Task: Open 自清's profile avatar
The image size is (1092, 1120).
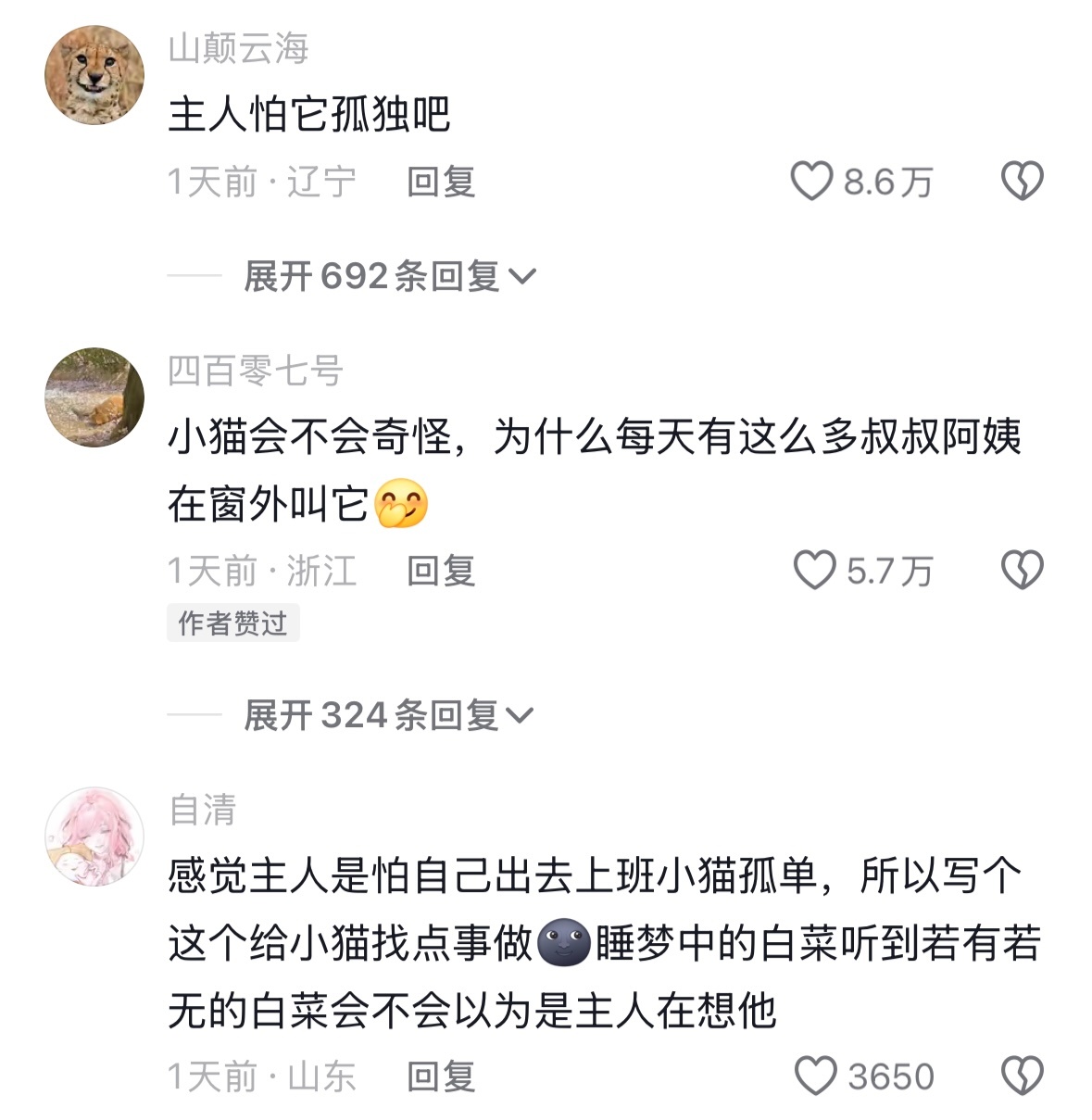Action: point(94,837)
